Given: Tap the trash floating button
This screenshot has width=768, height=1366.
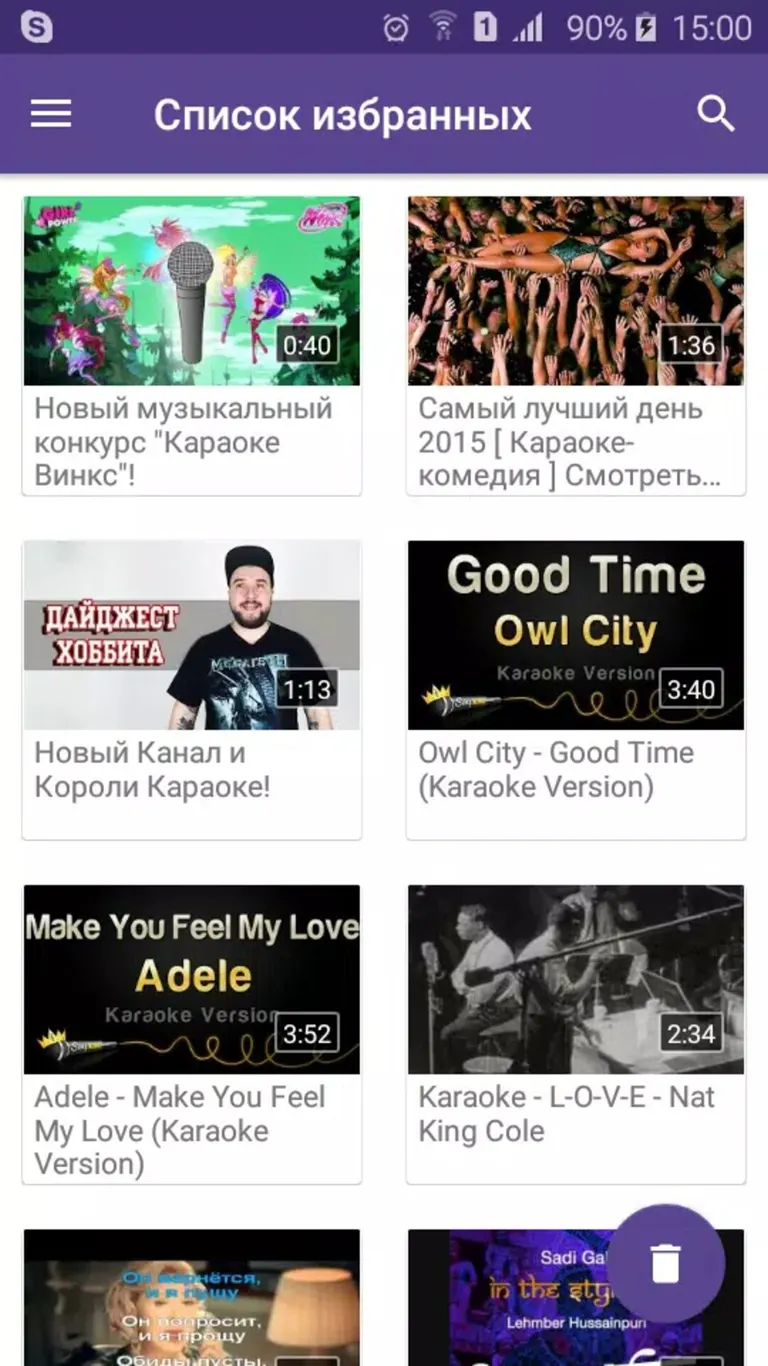Looking at the screenshot, I should pos(665,1263).
